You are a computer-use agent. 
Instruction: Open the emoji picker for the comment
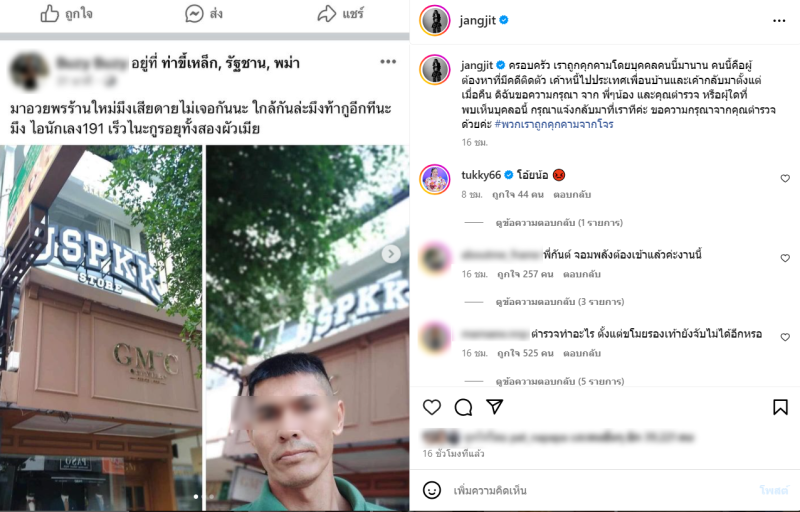[x=432, y=491]
